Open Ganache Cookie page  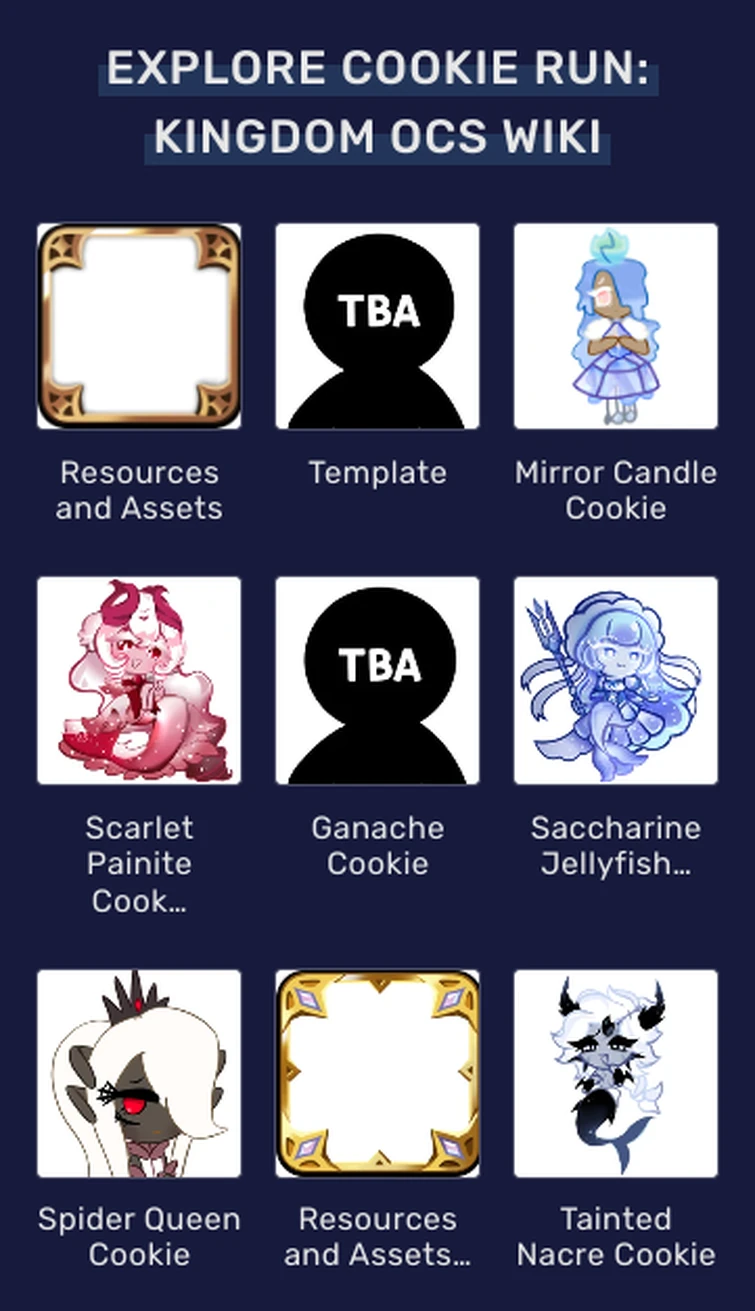tap(377, 680)
